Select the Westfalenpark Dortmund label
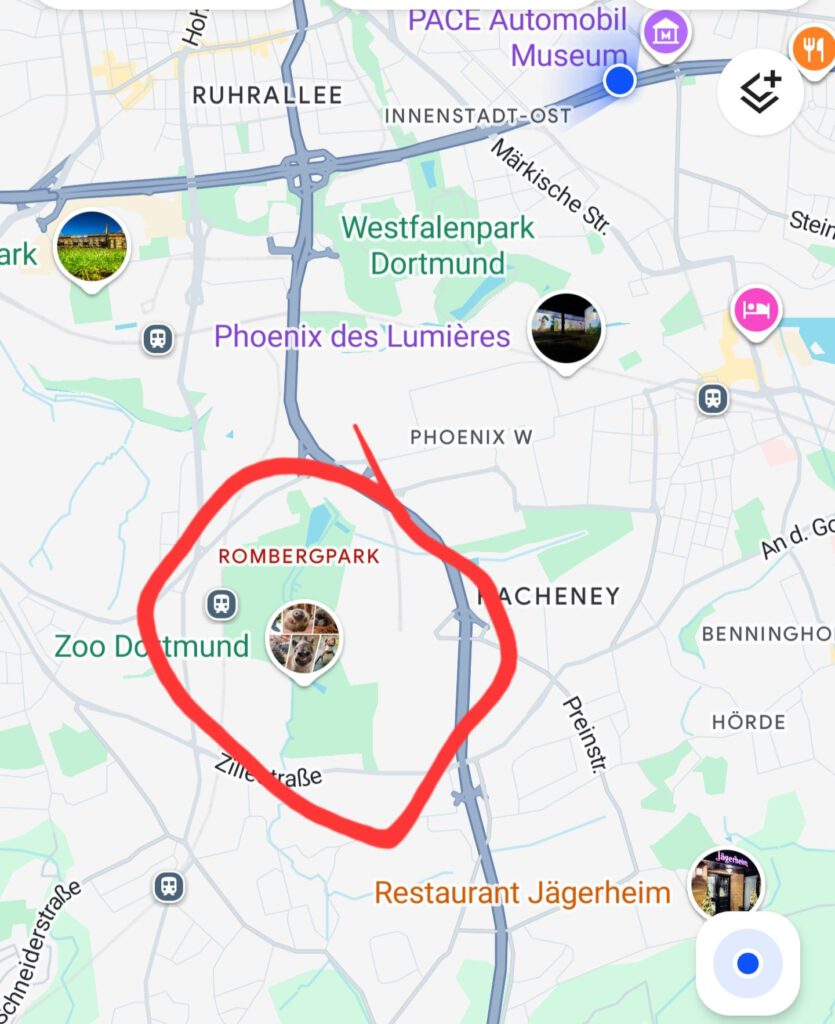Screen dimensions: 835x1024 click(x=438, y=245)
